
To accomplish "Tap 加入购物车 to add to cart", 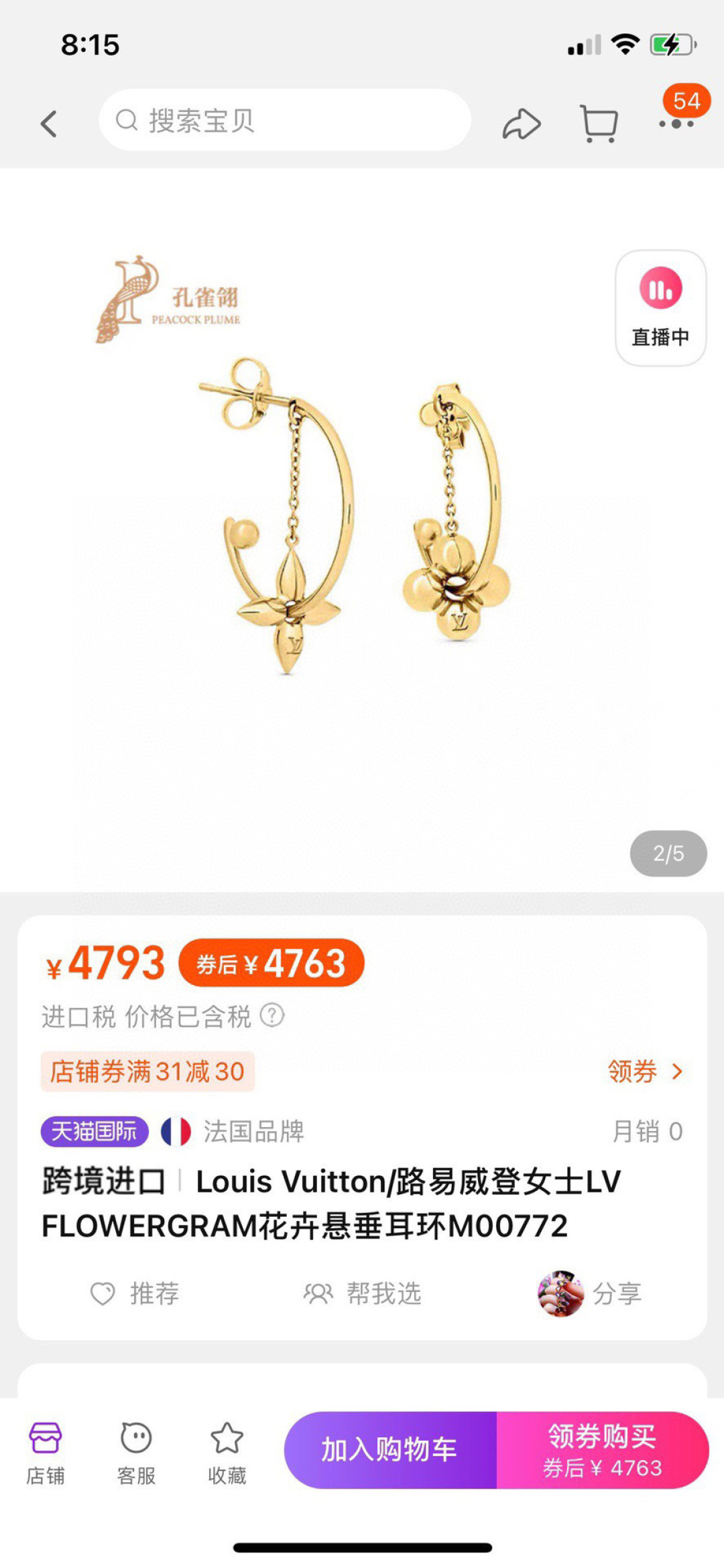I will [x=390, y=1450].
